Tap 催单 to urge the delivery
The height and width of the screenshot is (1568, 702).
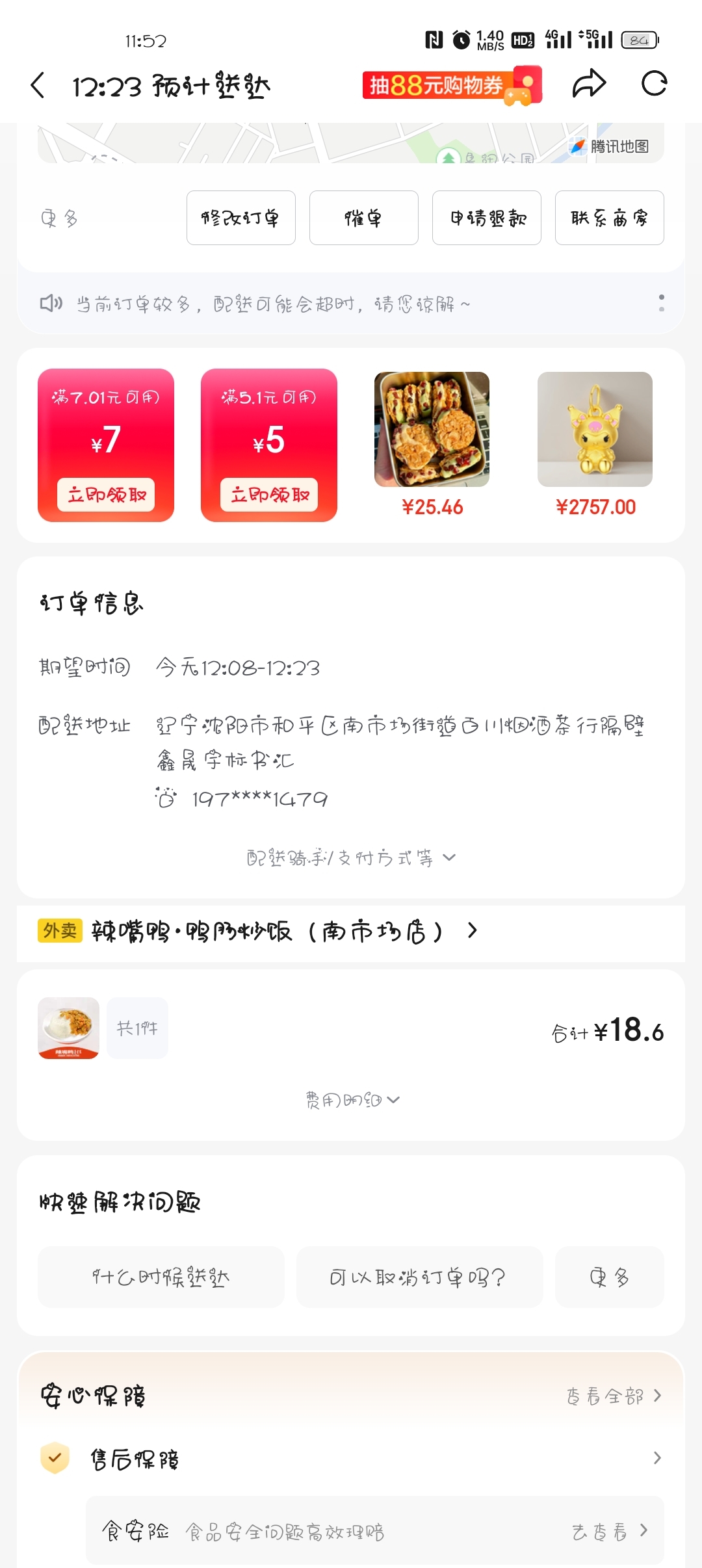(x=363, y=218)
